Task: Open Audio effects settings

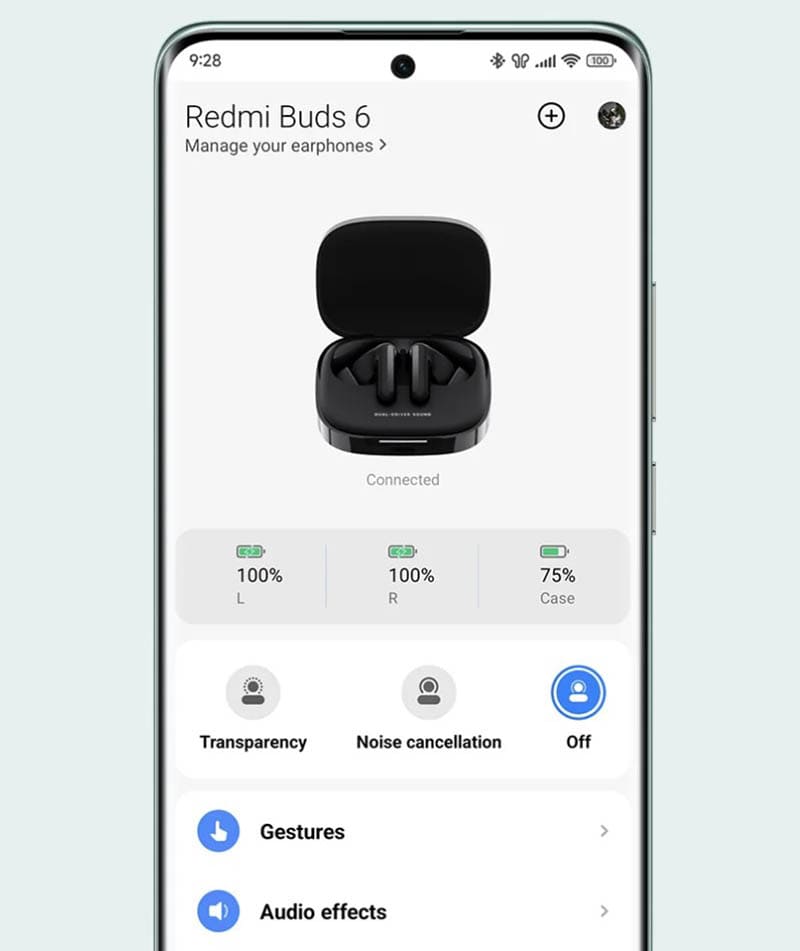Action: pos(402,911)
